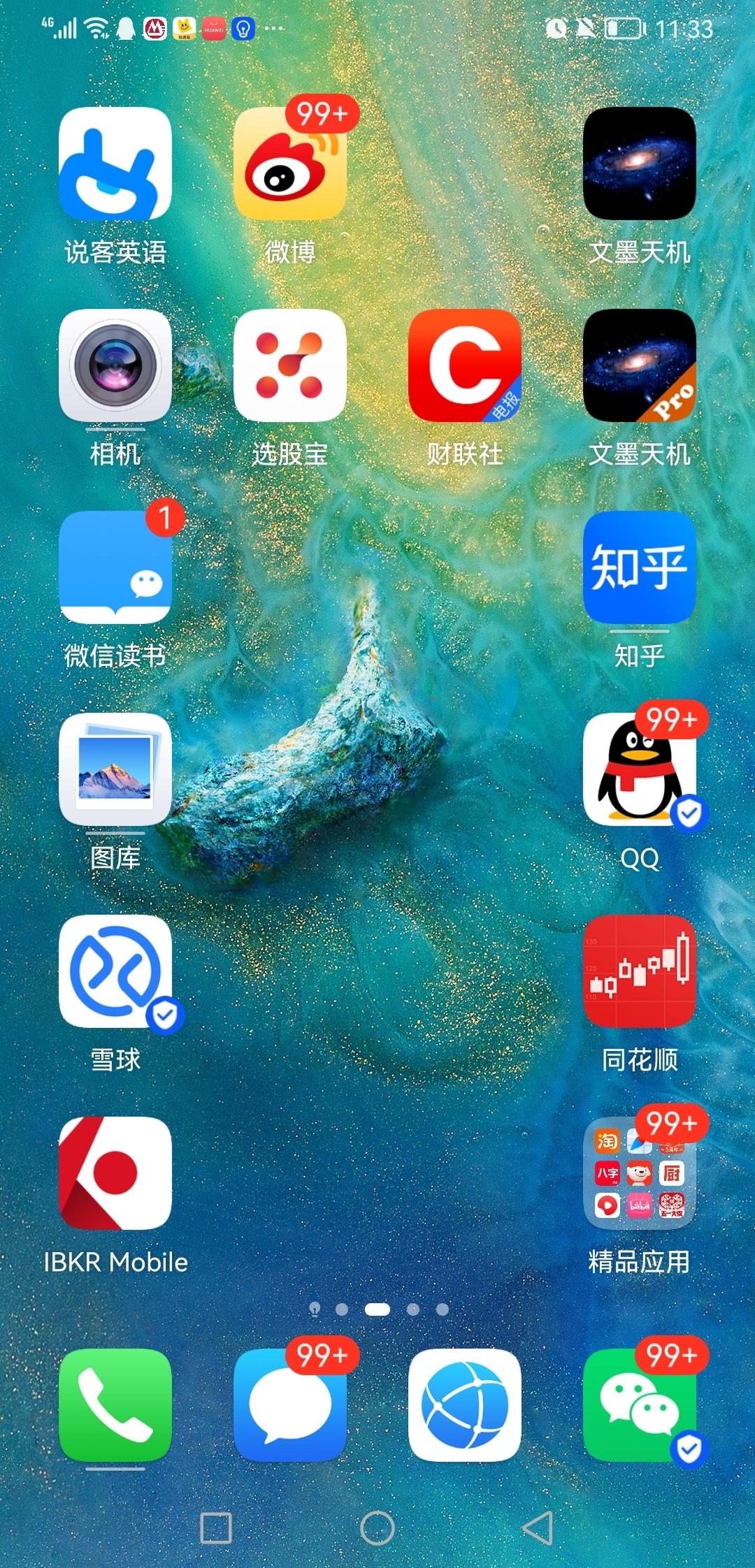Open 文墨天机 without the Pro badge
Viewport: 755px width, 1568px height.
pos(640,164)
